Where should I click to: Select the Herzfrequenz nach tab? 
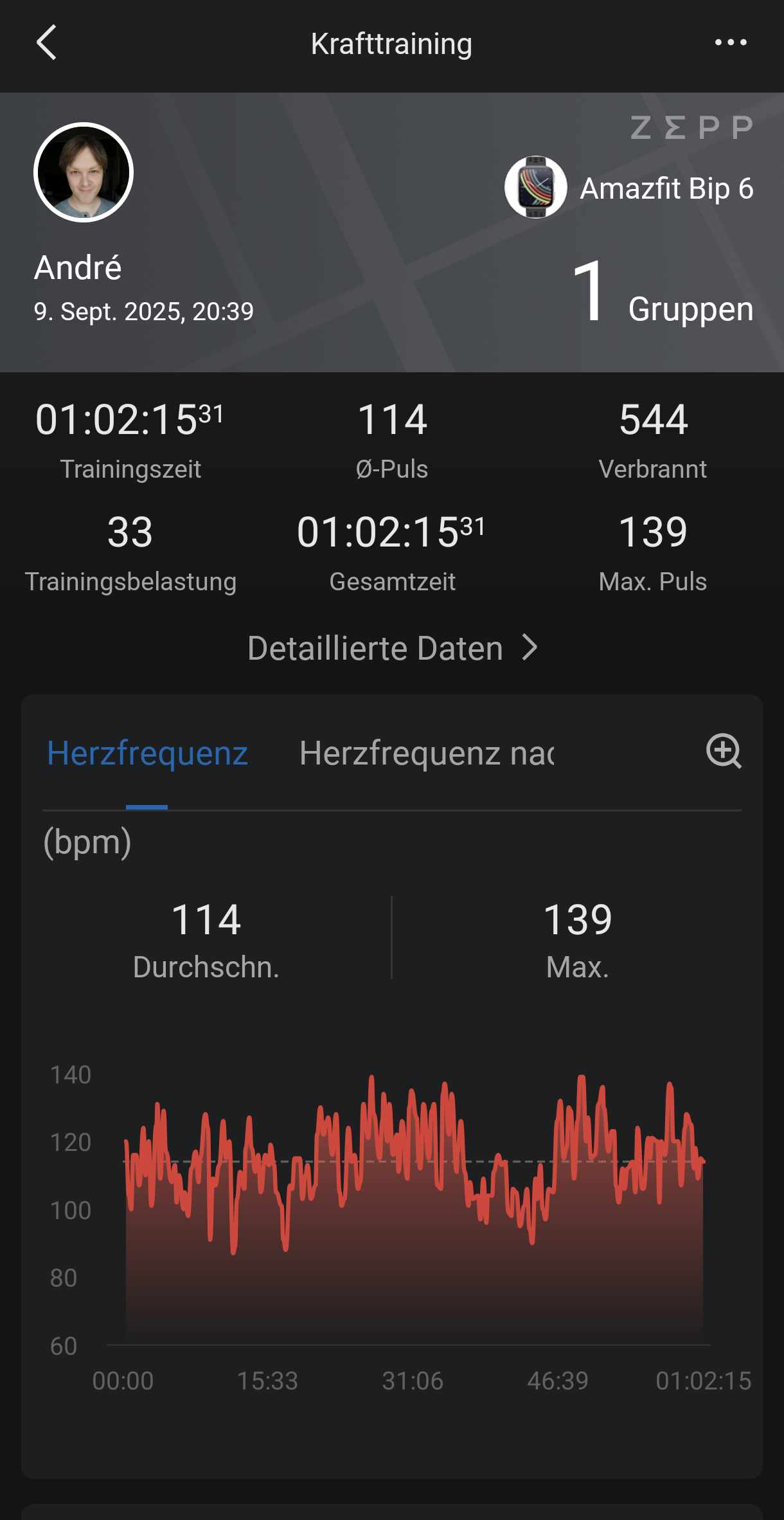[427, 753]
